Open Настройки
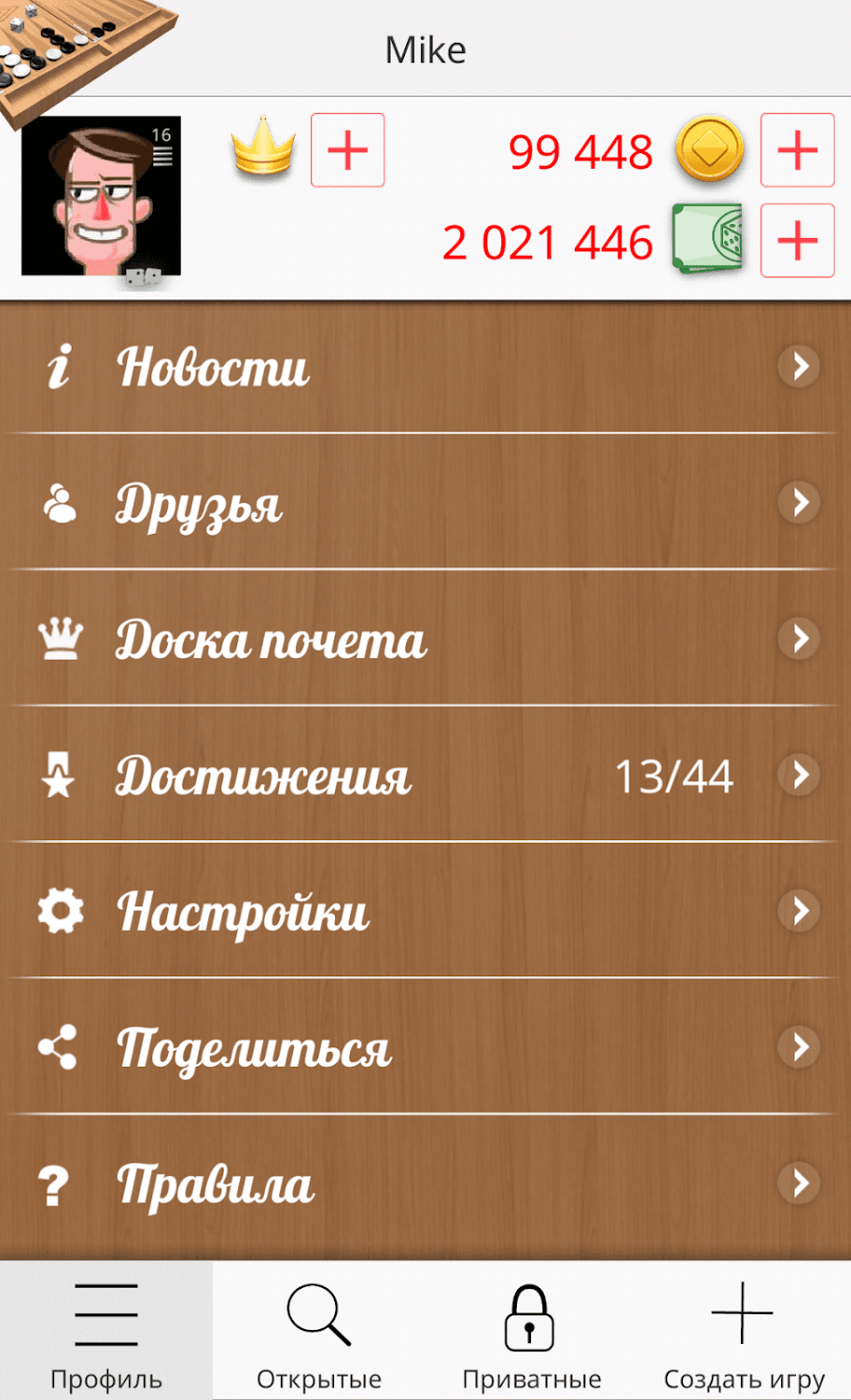 (425, 911)
